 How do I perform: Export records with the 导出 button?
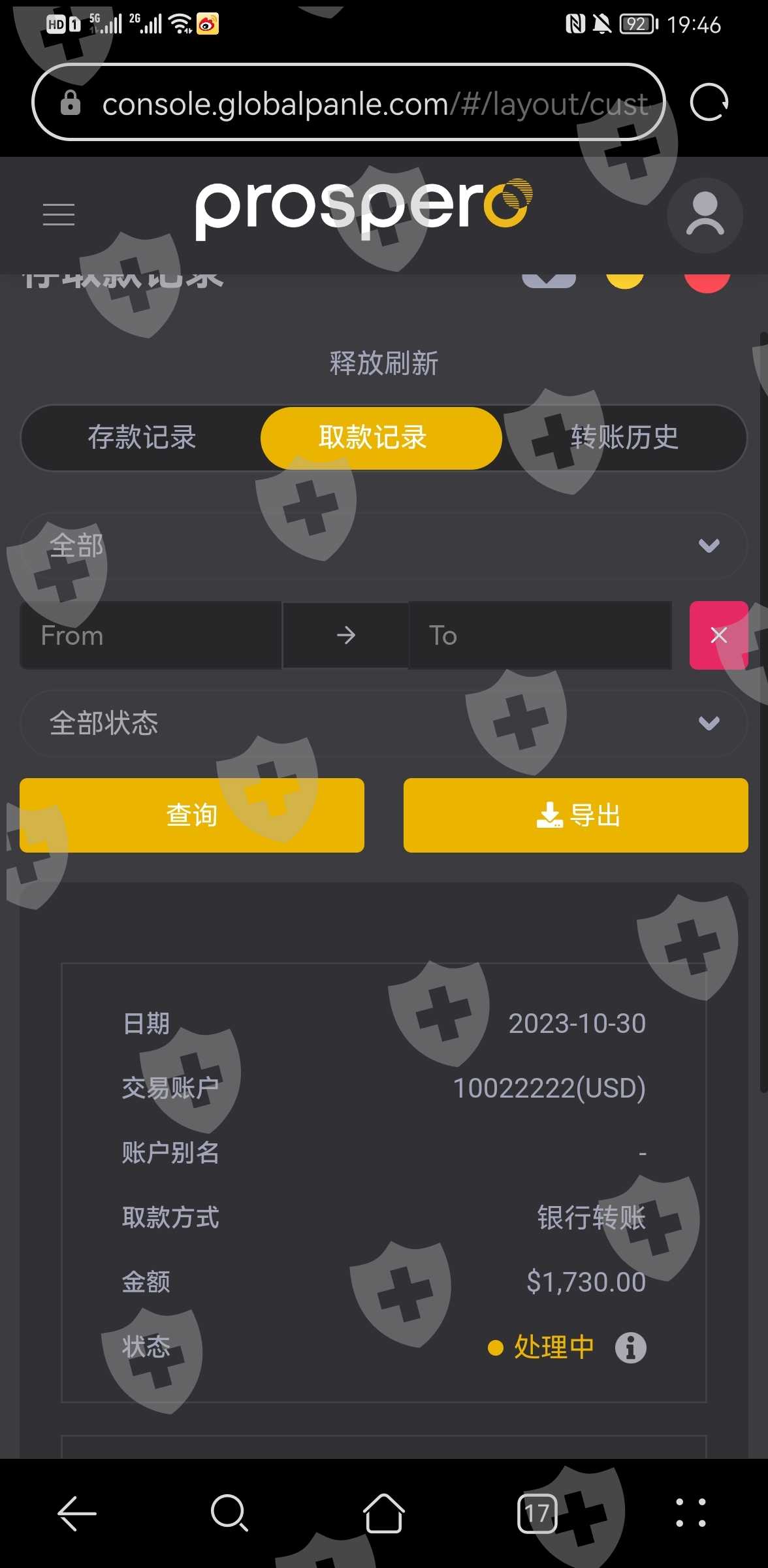pyautogui.click(x=576, y=815)
